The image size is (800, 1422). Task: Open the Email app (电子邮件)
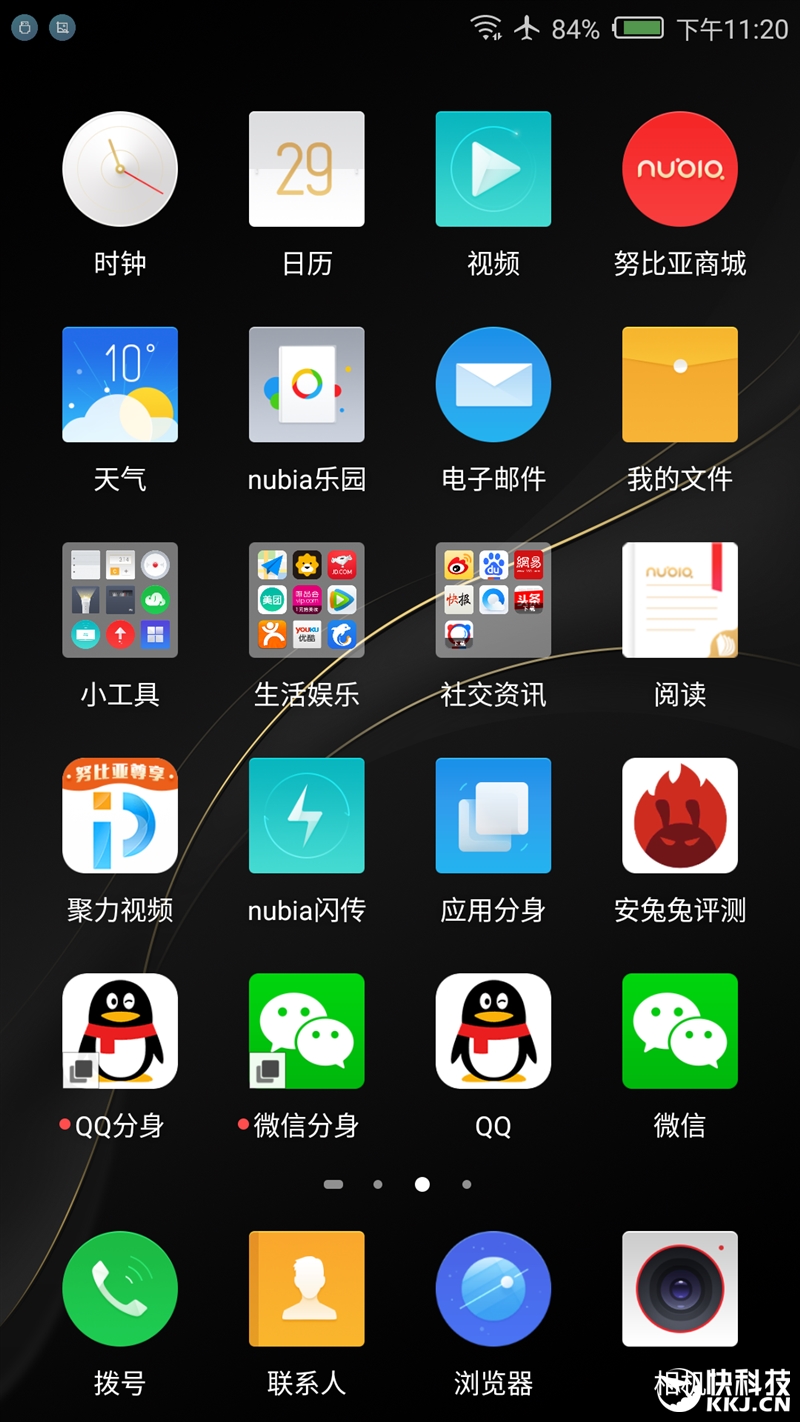493,384
